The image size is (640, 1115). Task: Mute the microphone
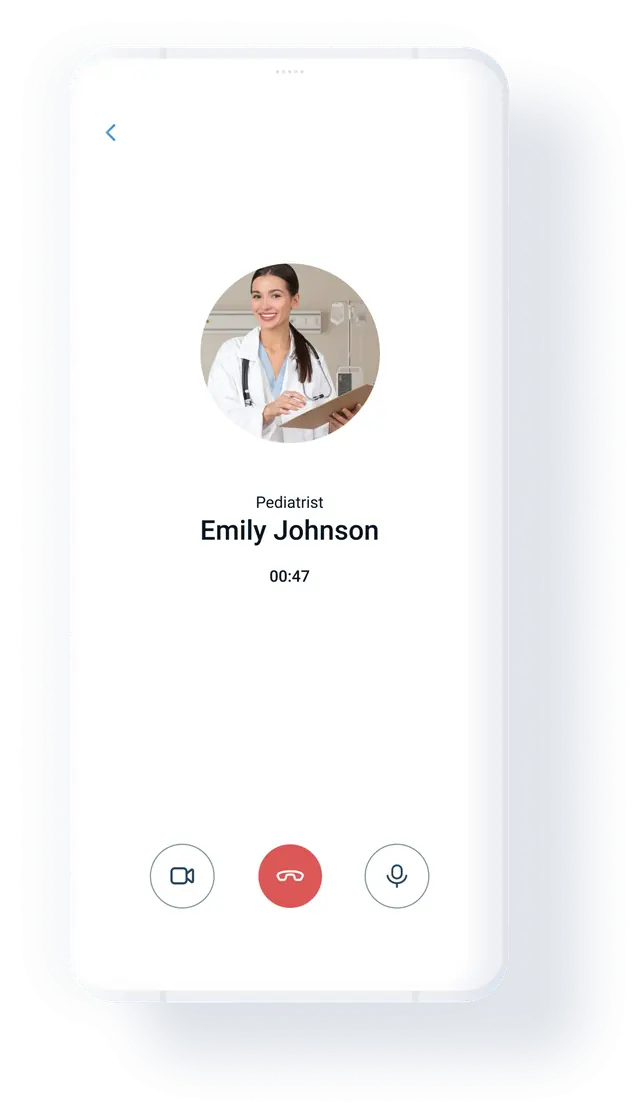[397, 875]
